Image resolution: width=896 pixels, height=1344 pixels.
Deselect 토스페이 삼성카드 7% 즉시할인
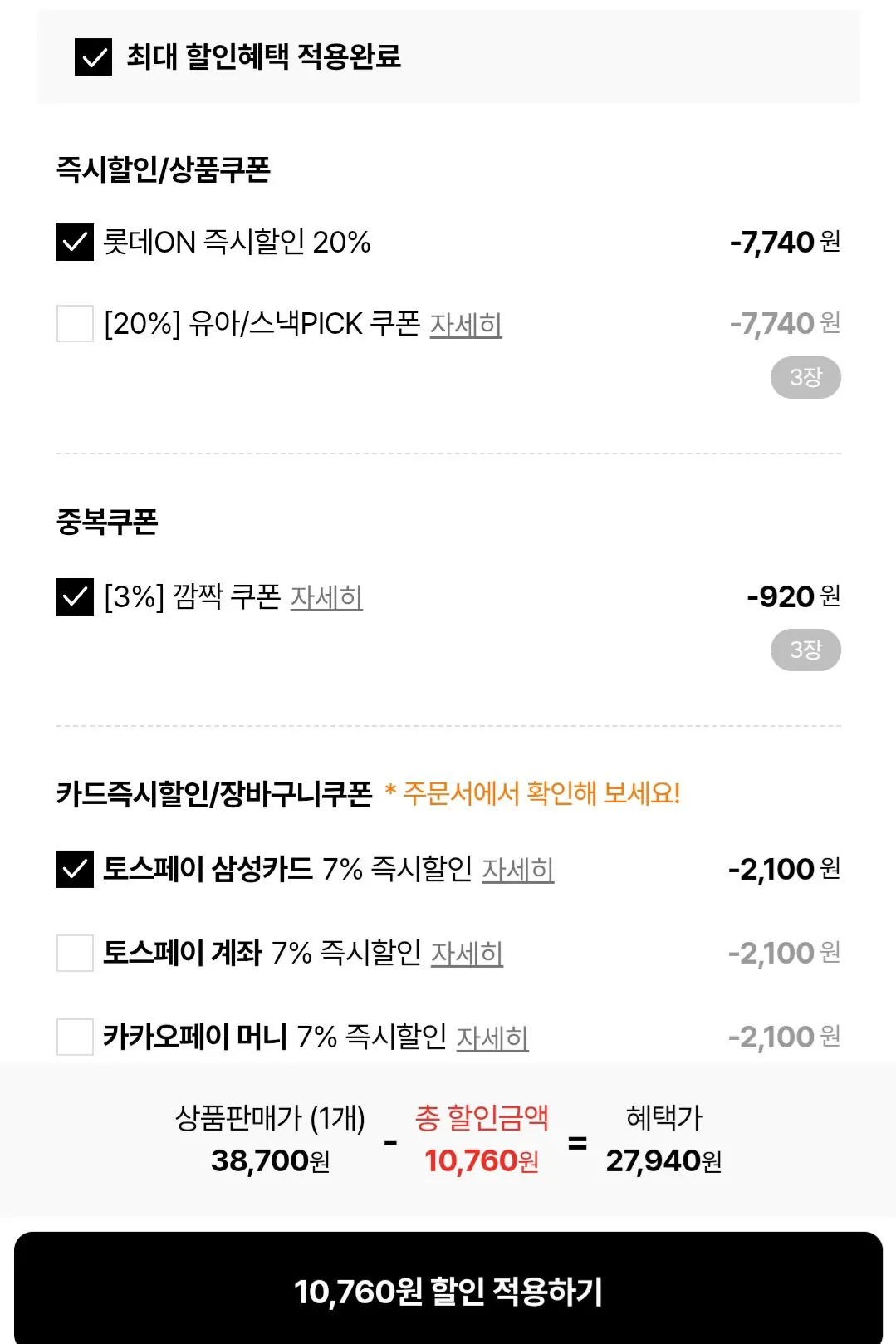click(x=75, y=869)
